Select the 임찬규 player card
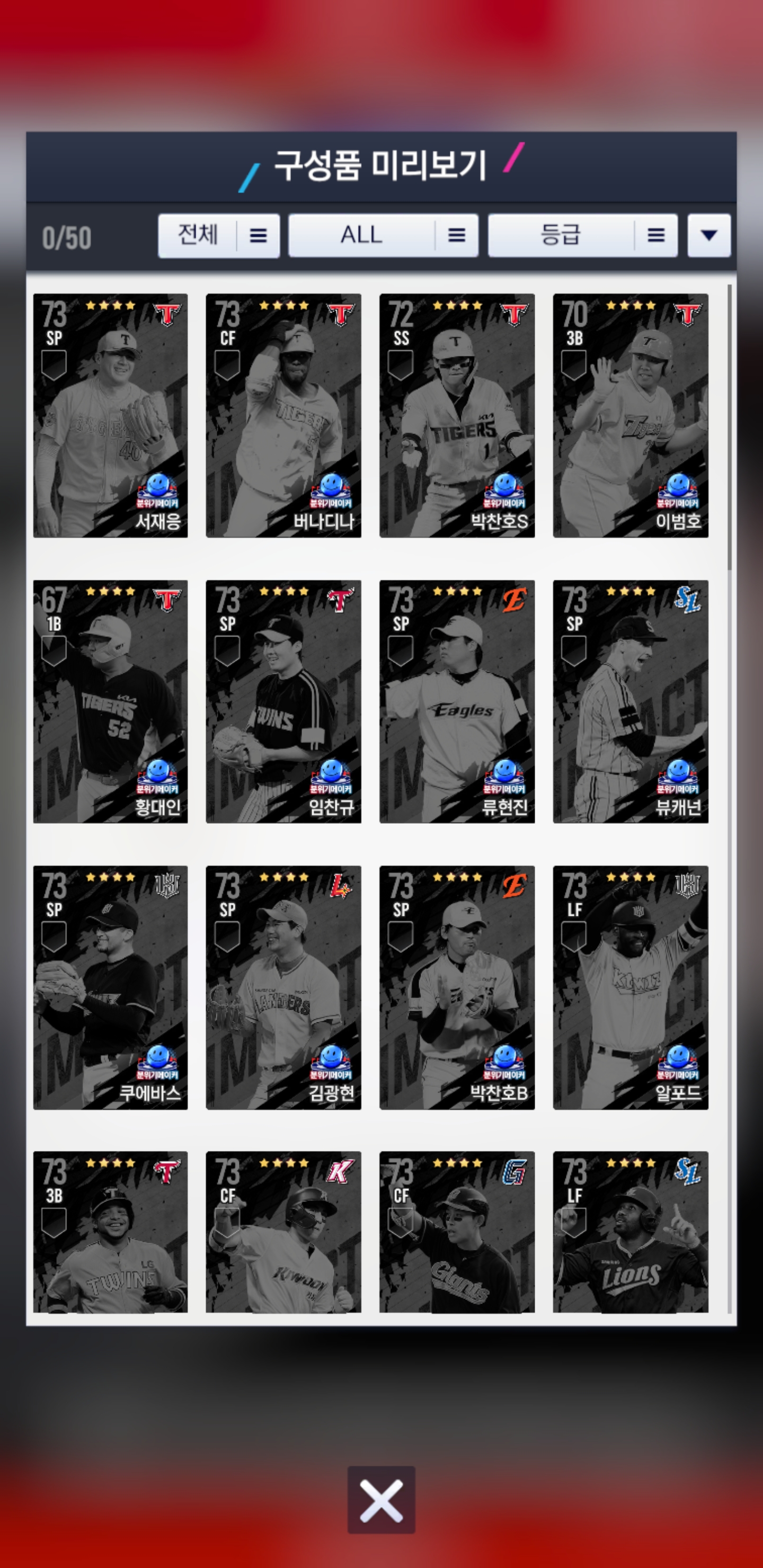Screen dimensions: 763x1568 pyautogui.click(x=283, y=701)
